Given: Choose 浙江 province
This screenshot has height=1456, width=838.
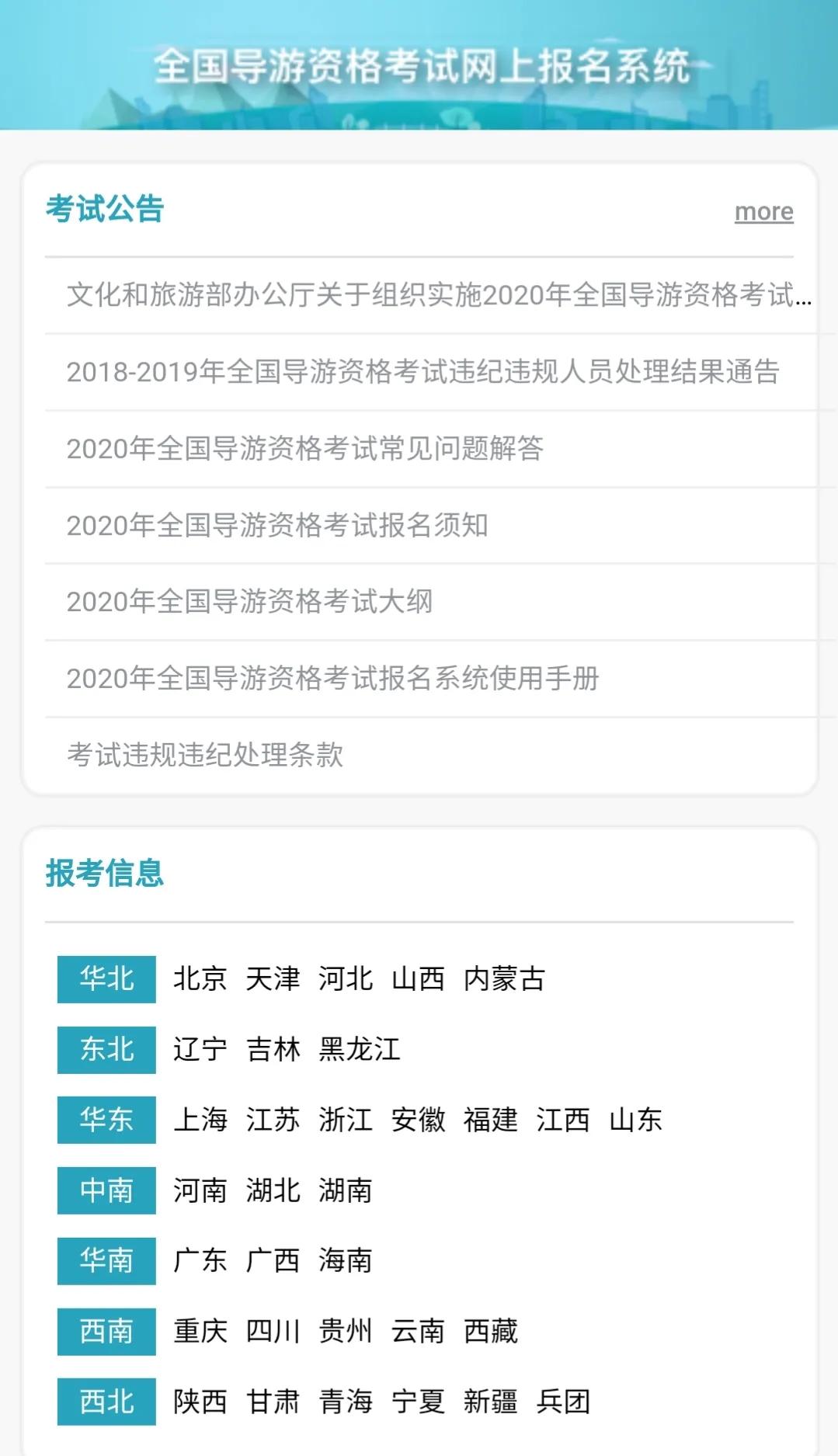Looking at the screenshot, I should click(345, 1119).
